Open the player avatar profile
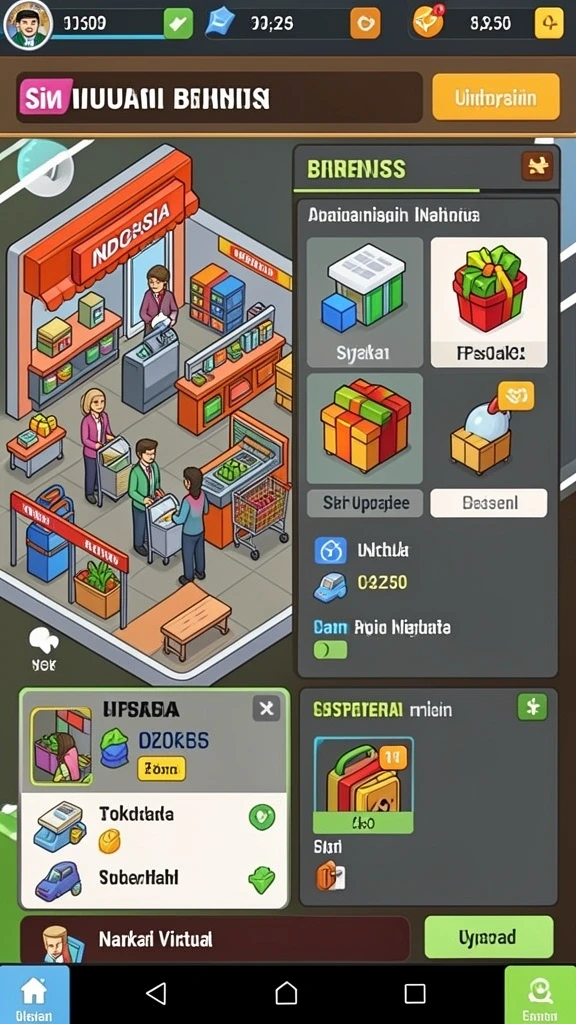576x1024 pixels. 27,26
